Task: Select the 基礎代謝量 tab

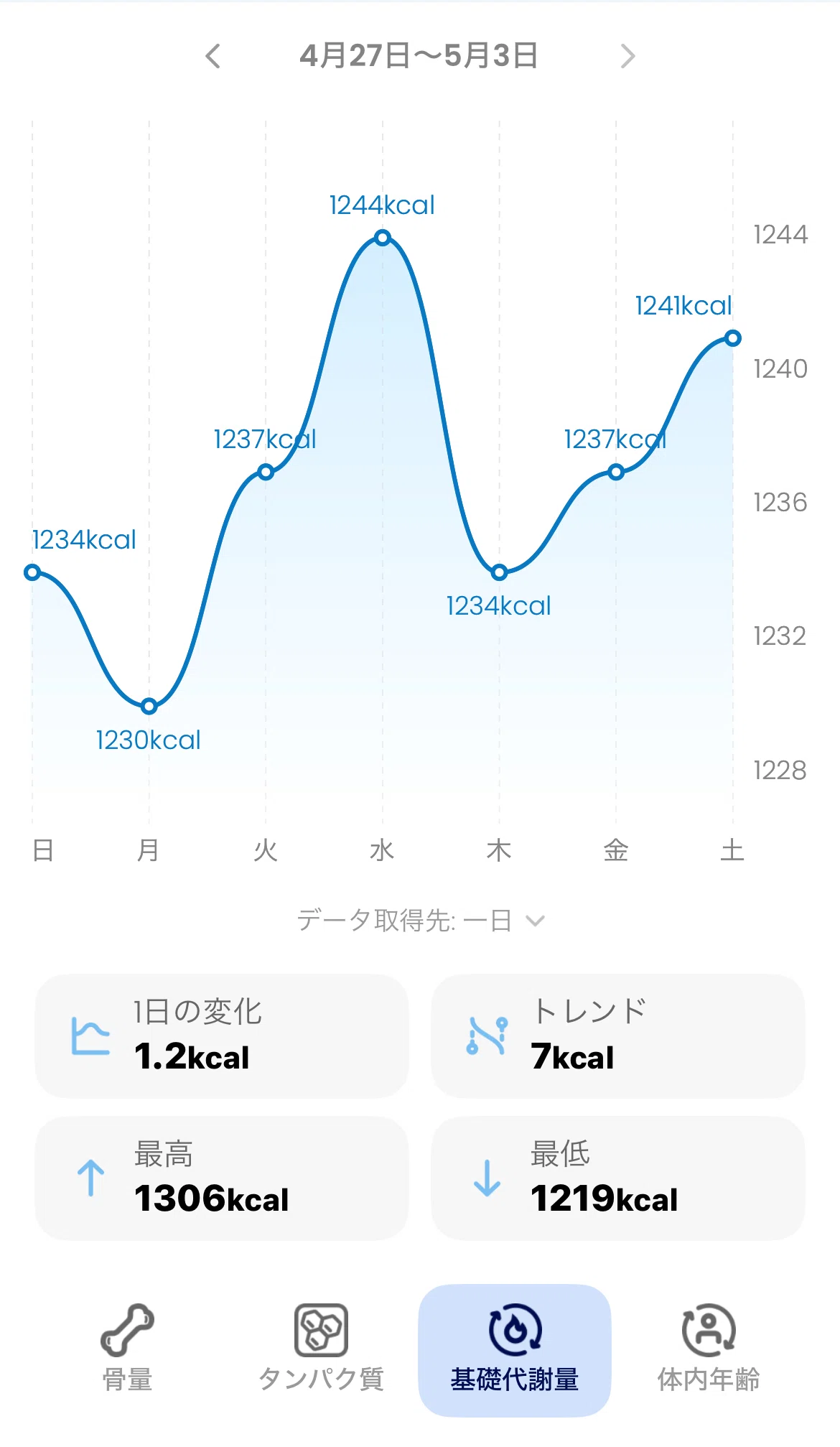Action: 515,1349
